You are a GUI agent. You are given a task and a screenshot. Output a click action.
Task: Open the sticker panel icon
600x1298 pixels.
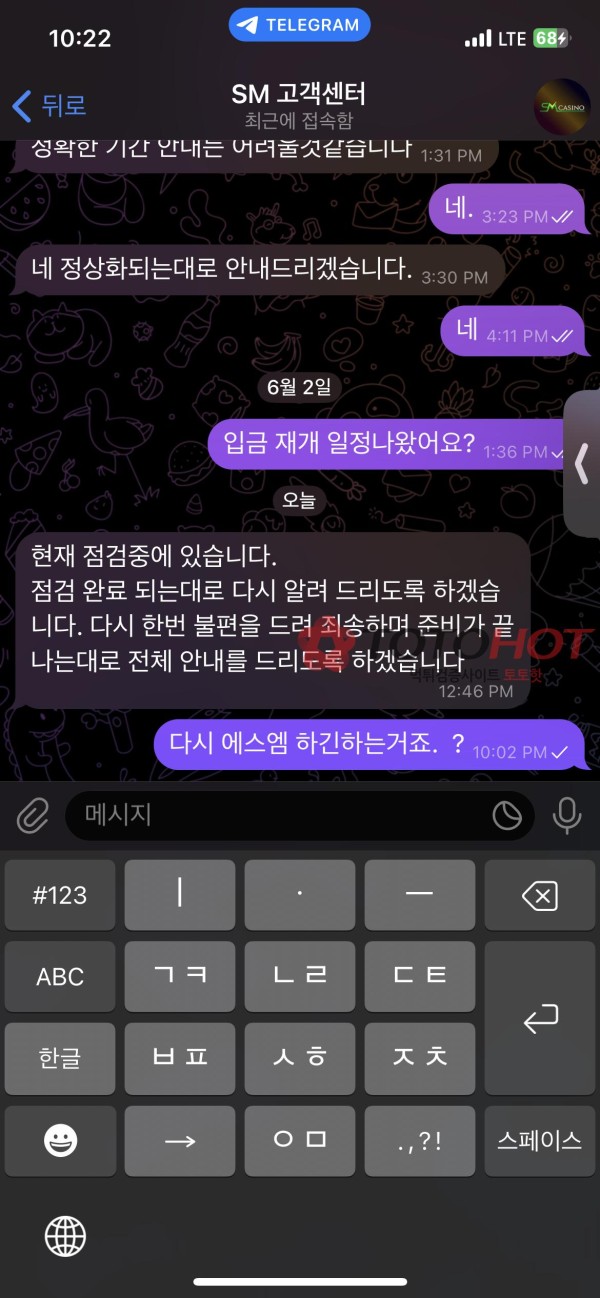coord(507,816)
